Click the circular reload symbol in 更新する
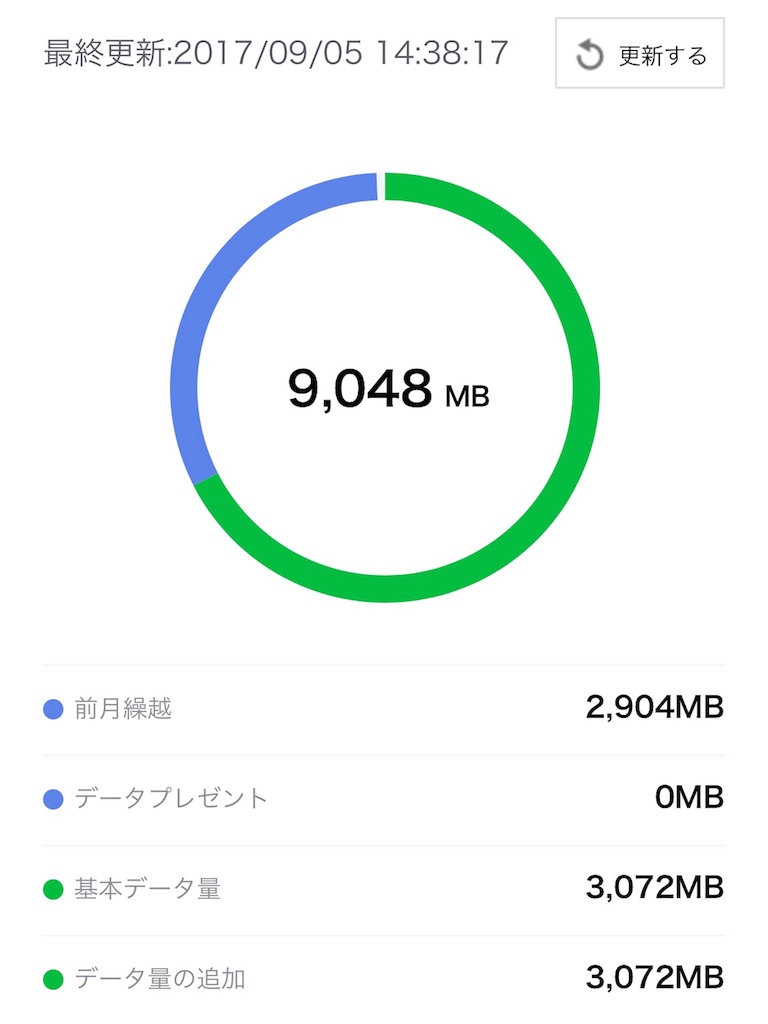Viewport: 768px width, 1024px height. [589, 55]
